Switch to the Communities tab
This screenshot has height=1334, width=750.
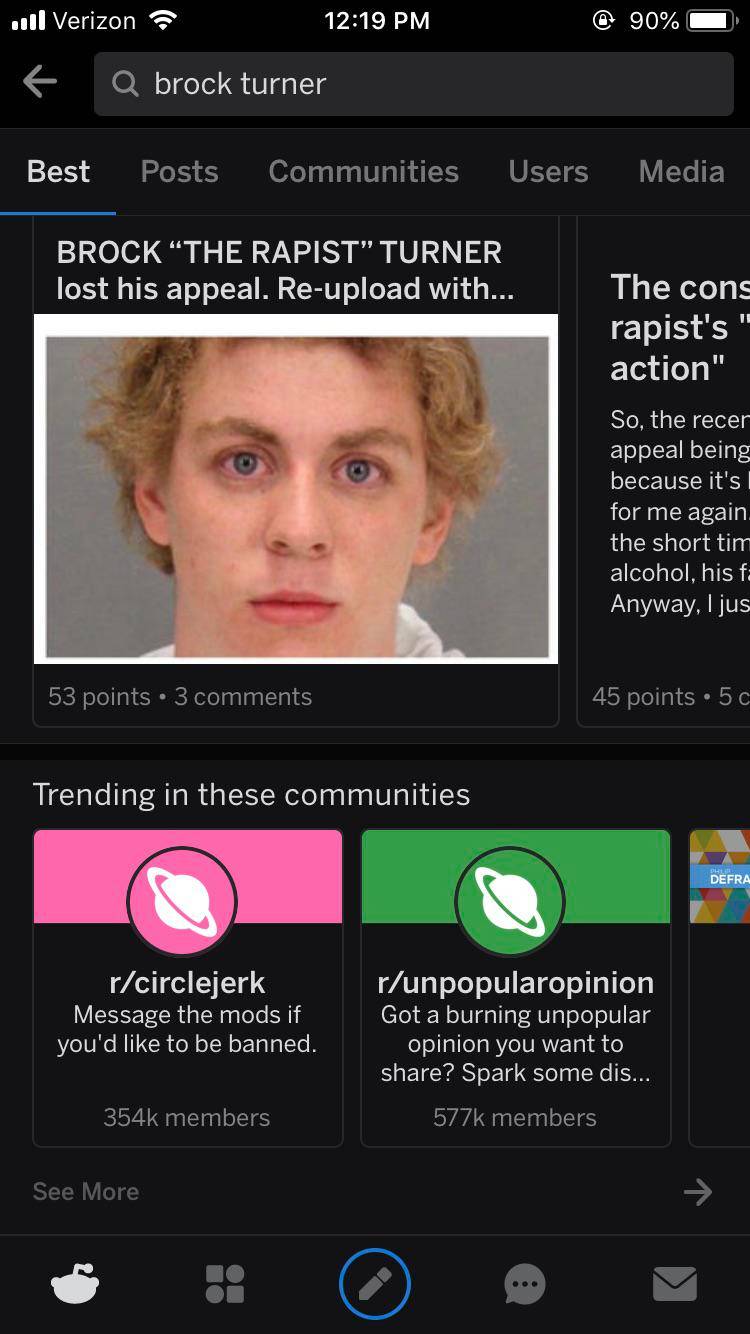click(363, 171)
